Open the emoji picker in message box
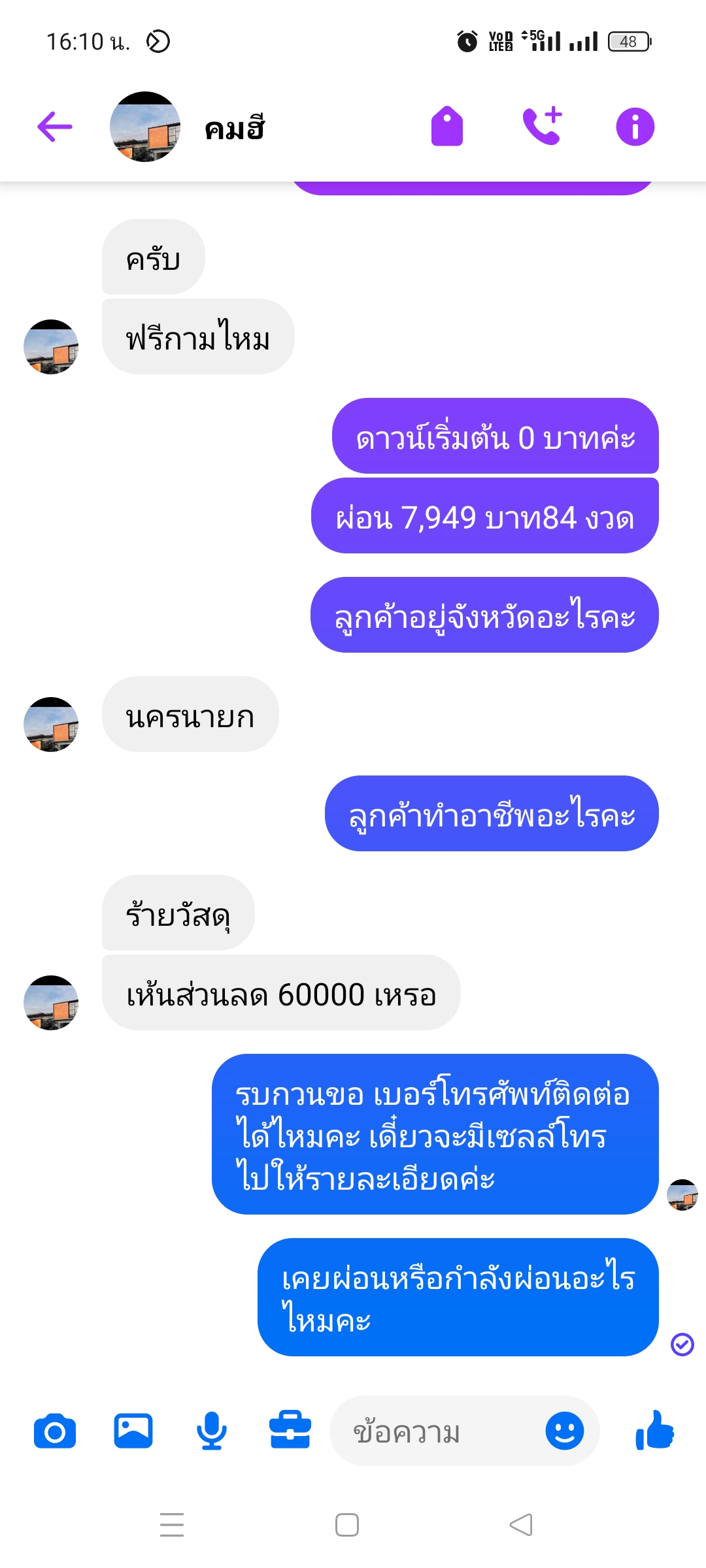Viewport: 706px width, 1568px height. point(564,1431)
